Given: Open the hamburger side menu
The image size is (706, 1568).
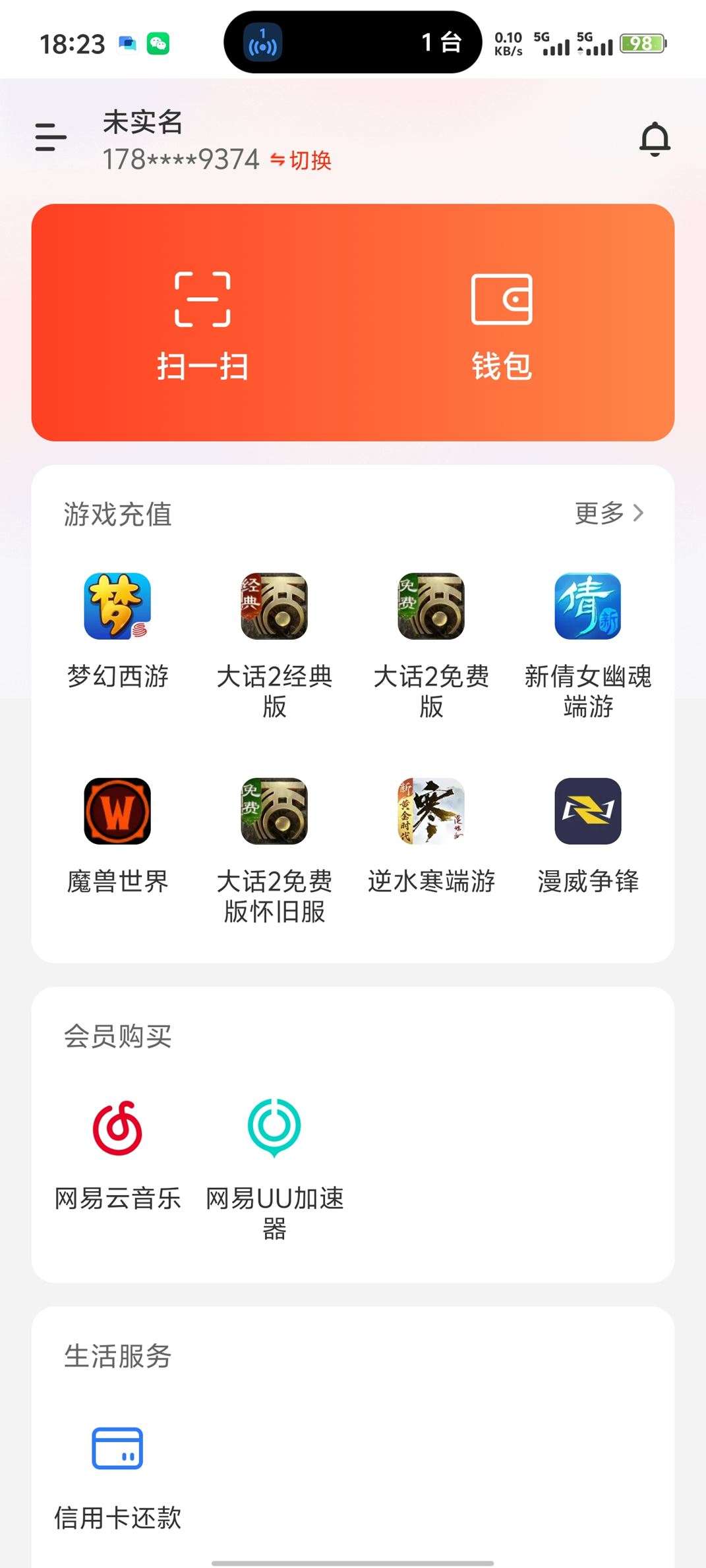Looking at the screenshot, I should click(x=49, y=138).
